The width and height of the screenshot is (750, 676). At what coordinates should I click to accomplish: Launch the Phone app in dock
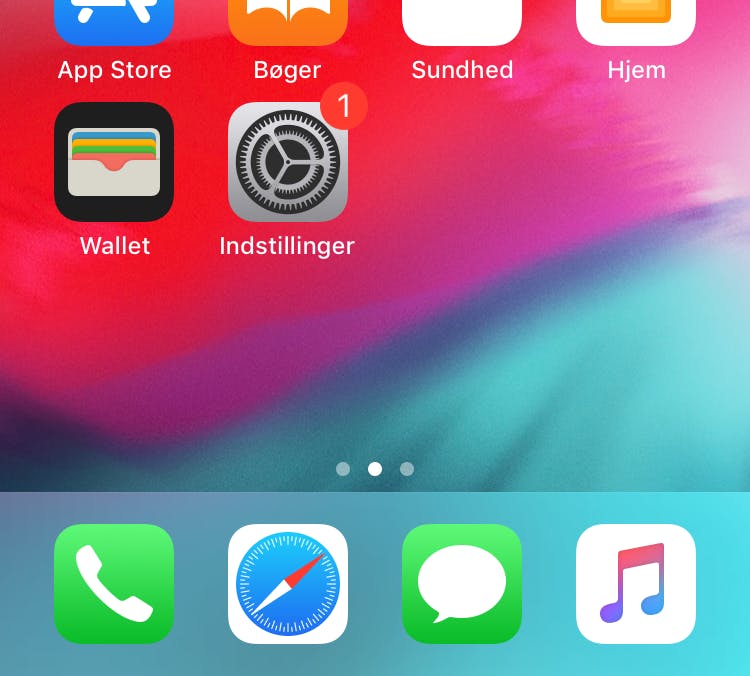[114, 584]
